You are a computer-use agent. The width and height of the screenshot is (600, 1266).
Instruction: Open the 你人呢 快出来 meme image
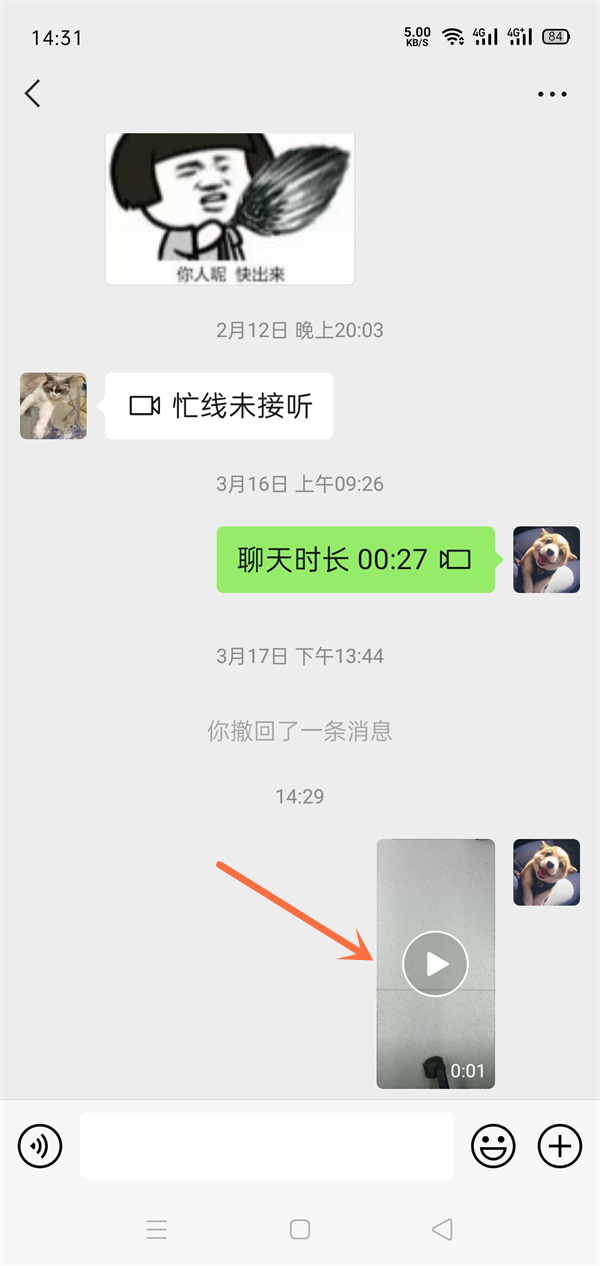coord(230,210)
